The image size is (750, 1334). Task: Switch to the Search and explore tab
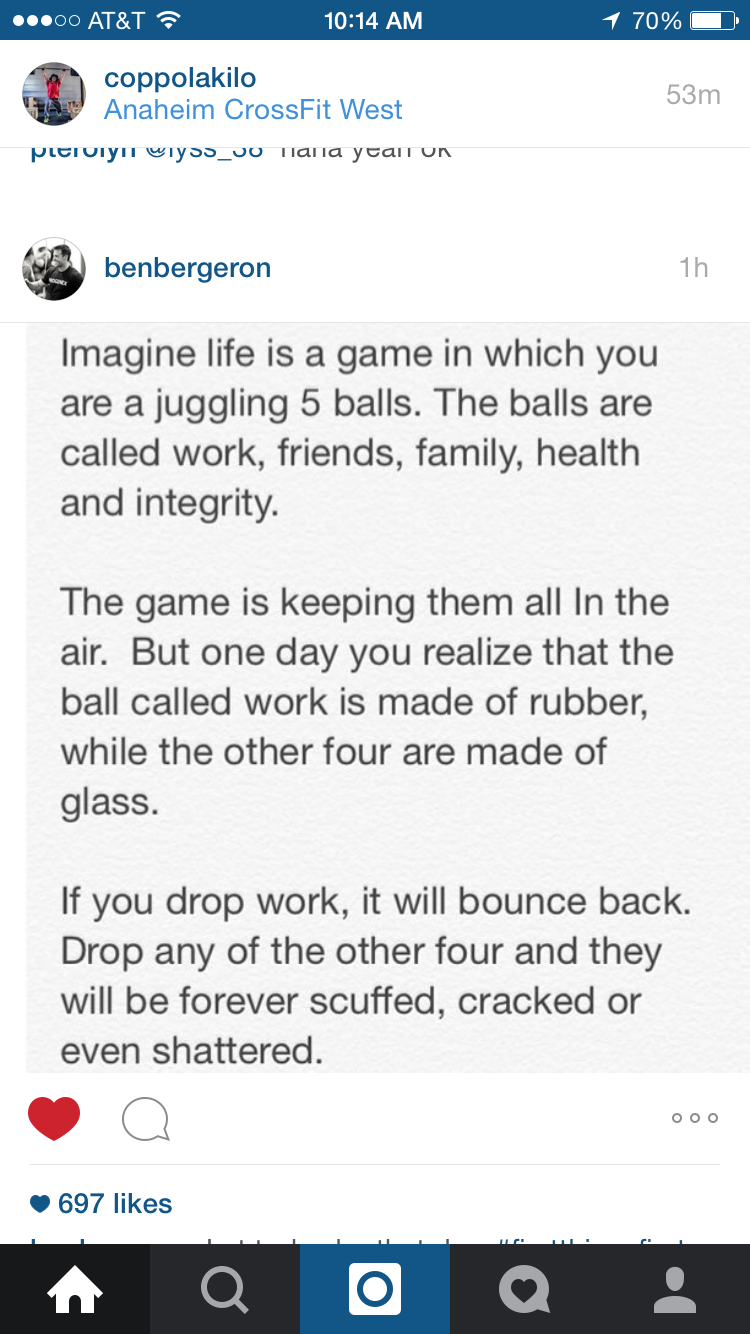[225, 1289]
